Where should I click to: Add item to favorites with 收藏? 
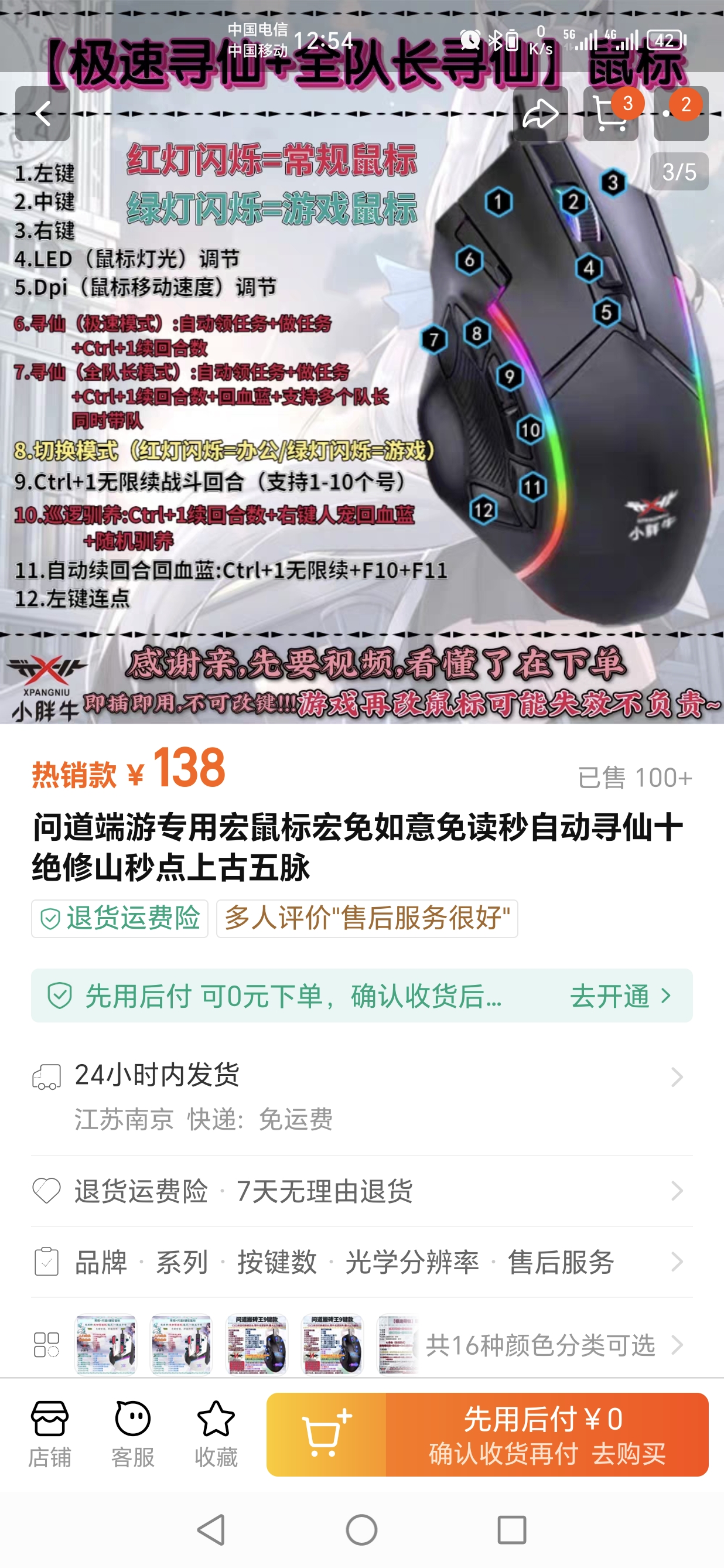point(216,1434)
